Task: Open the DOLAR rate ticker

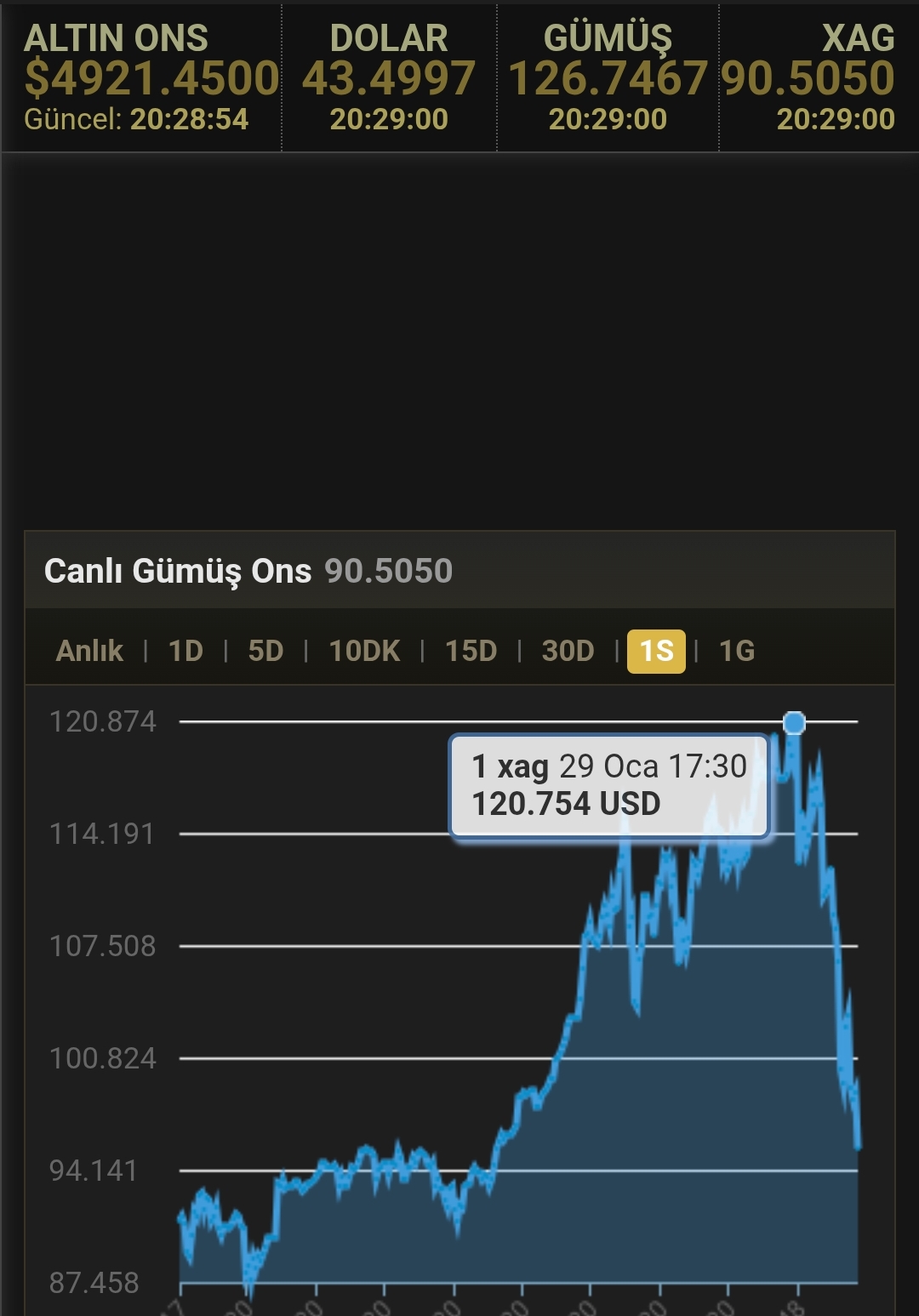Action: point(389,78)
